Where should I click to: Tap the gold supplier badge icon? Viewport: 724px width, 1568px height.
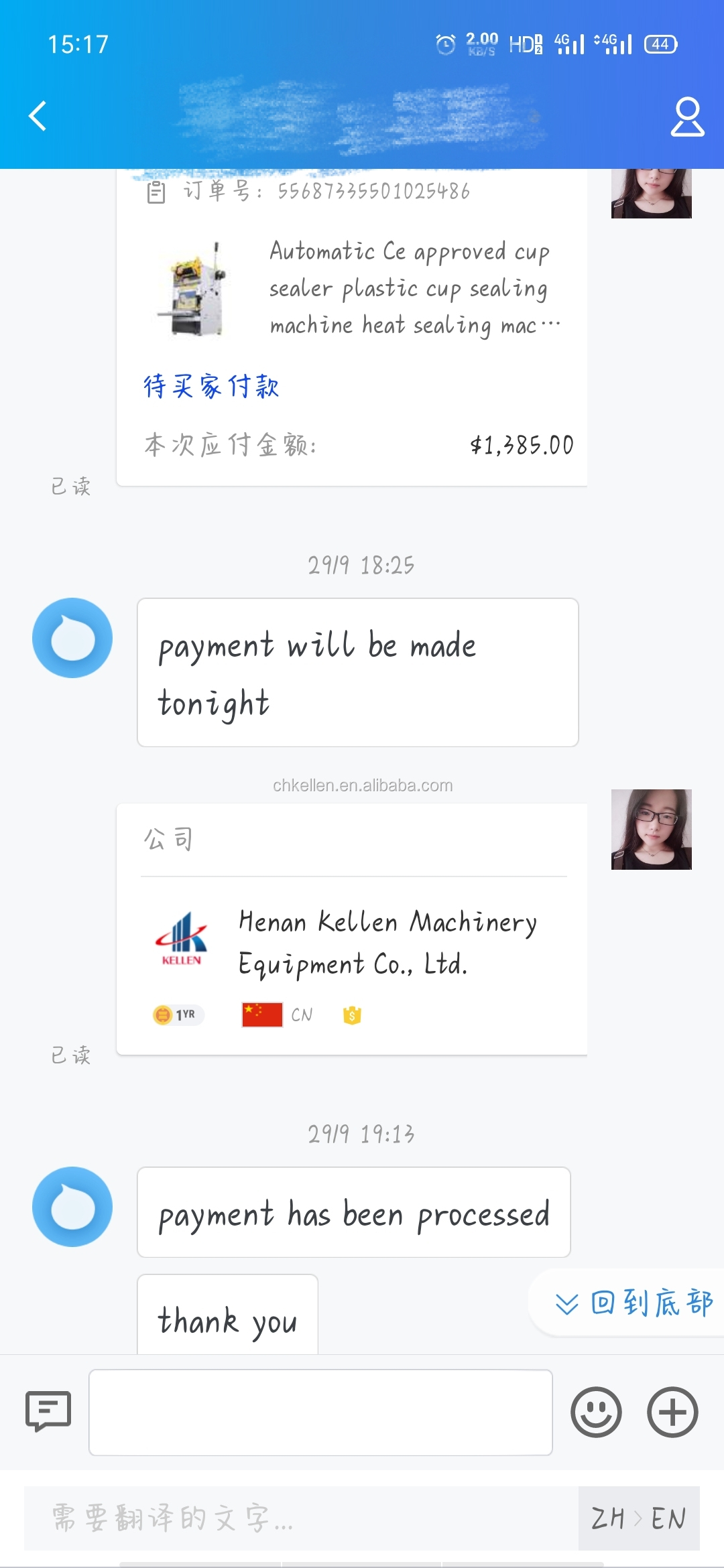[351, 1014]
